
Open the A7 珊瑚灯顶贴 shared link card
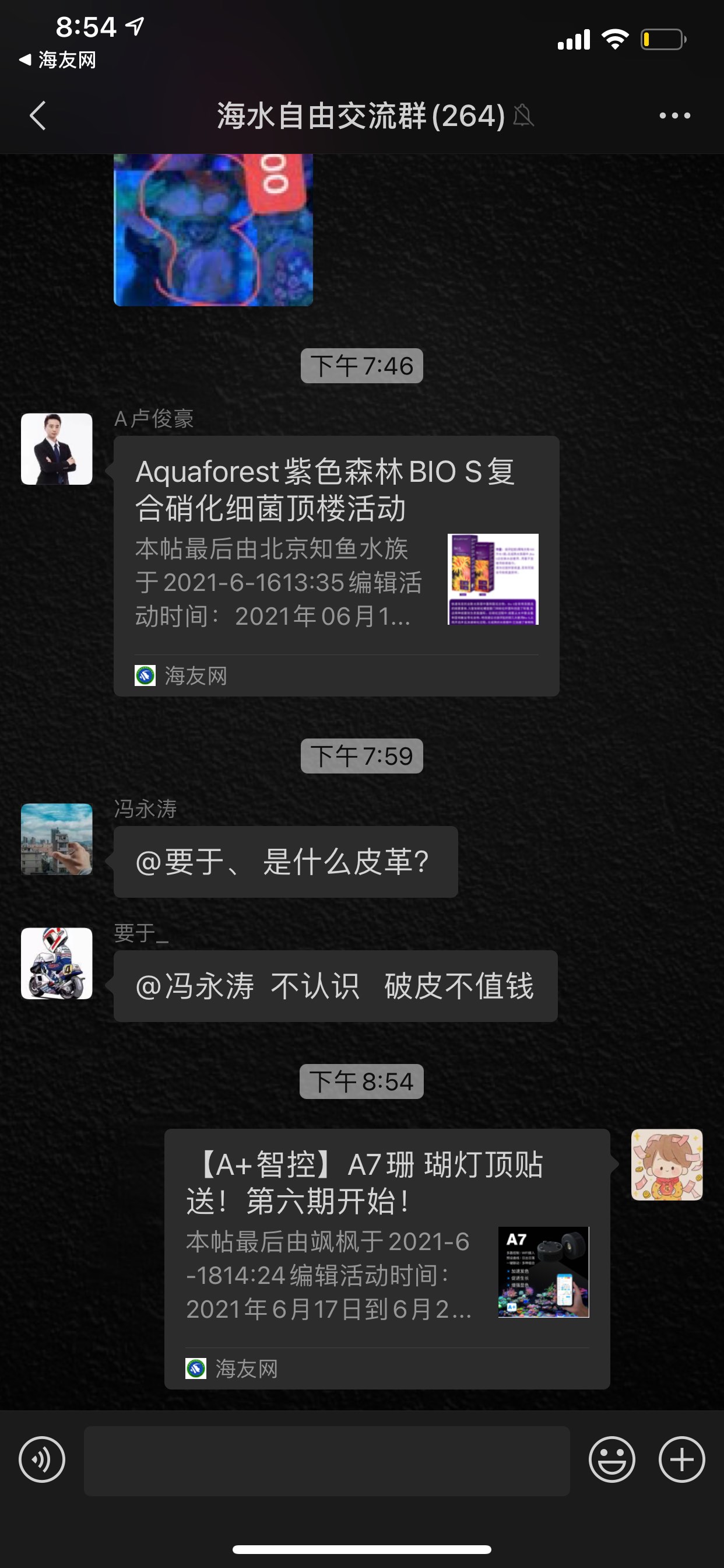coord(387,1258)
